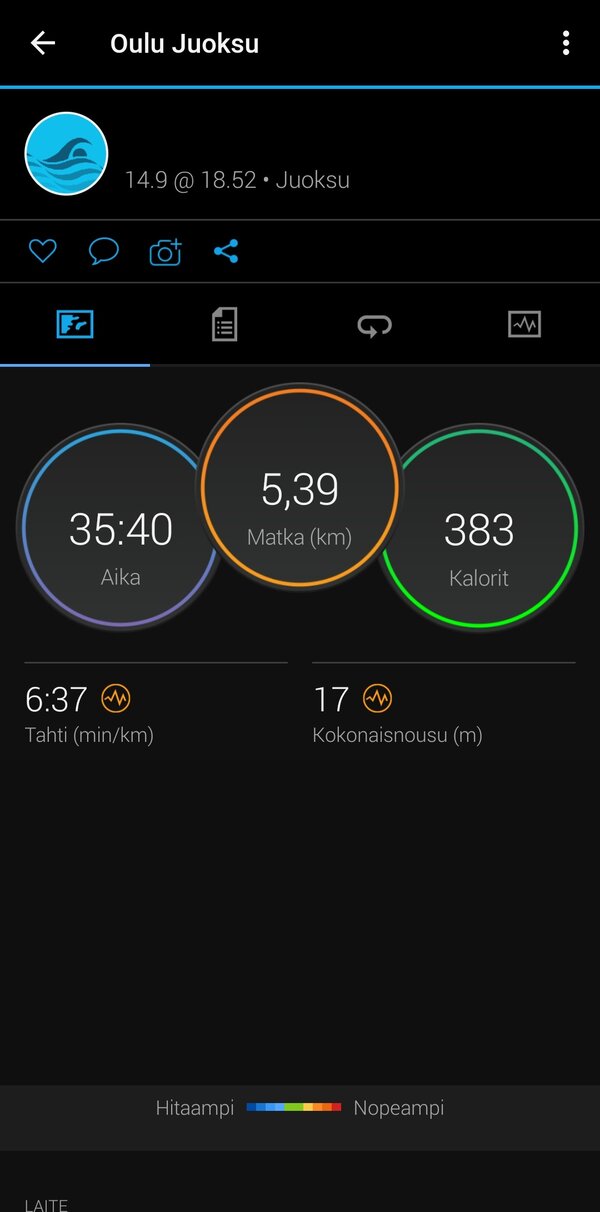Open the chart icon beside Kokonaisnousu 17
The image size is (600, 1212).
pyautogui.click(x=377, y=698)
